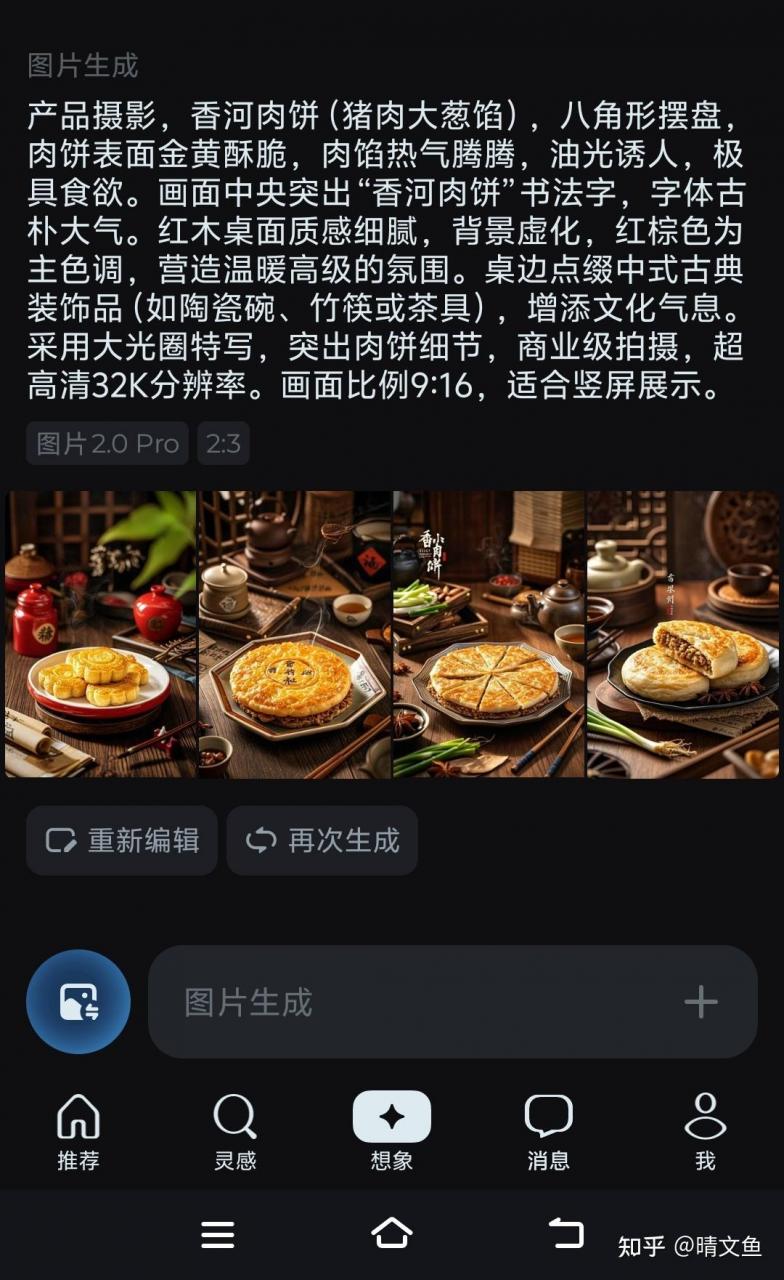Open the fourth generated image with stuffed pancakes

(x=682, y=634)
